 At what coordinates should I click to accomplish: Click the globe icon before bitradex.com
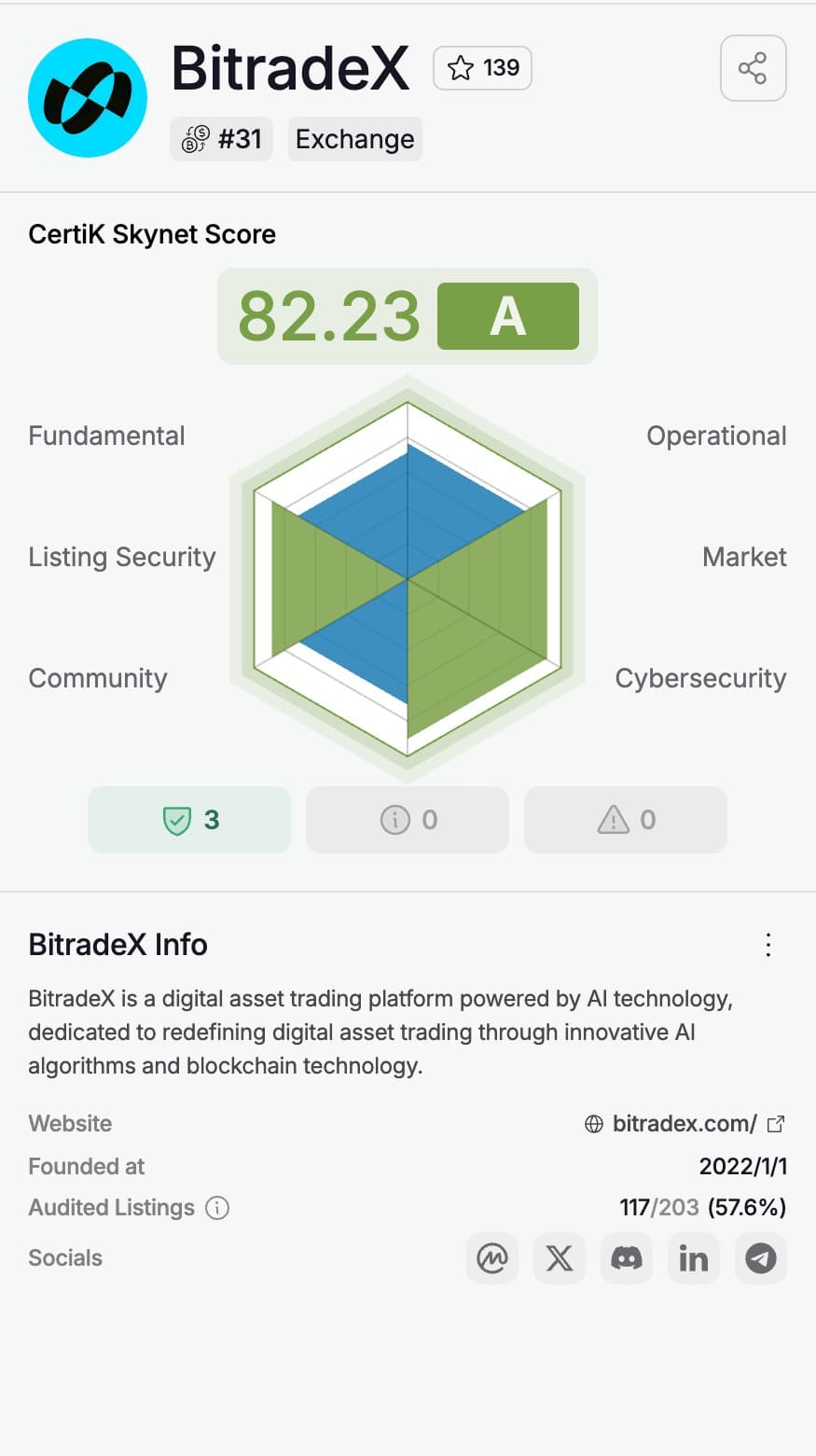(593, 1124)
